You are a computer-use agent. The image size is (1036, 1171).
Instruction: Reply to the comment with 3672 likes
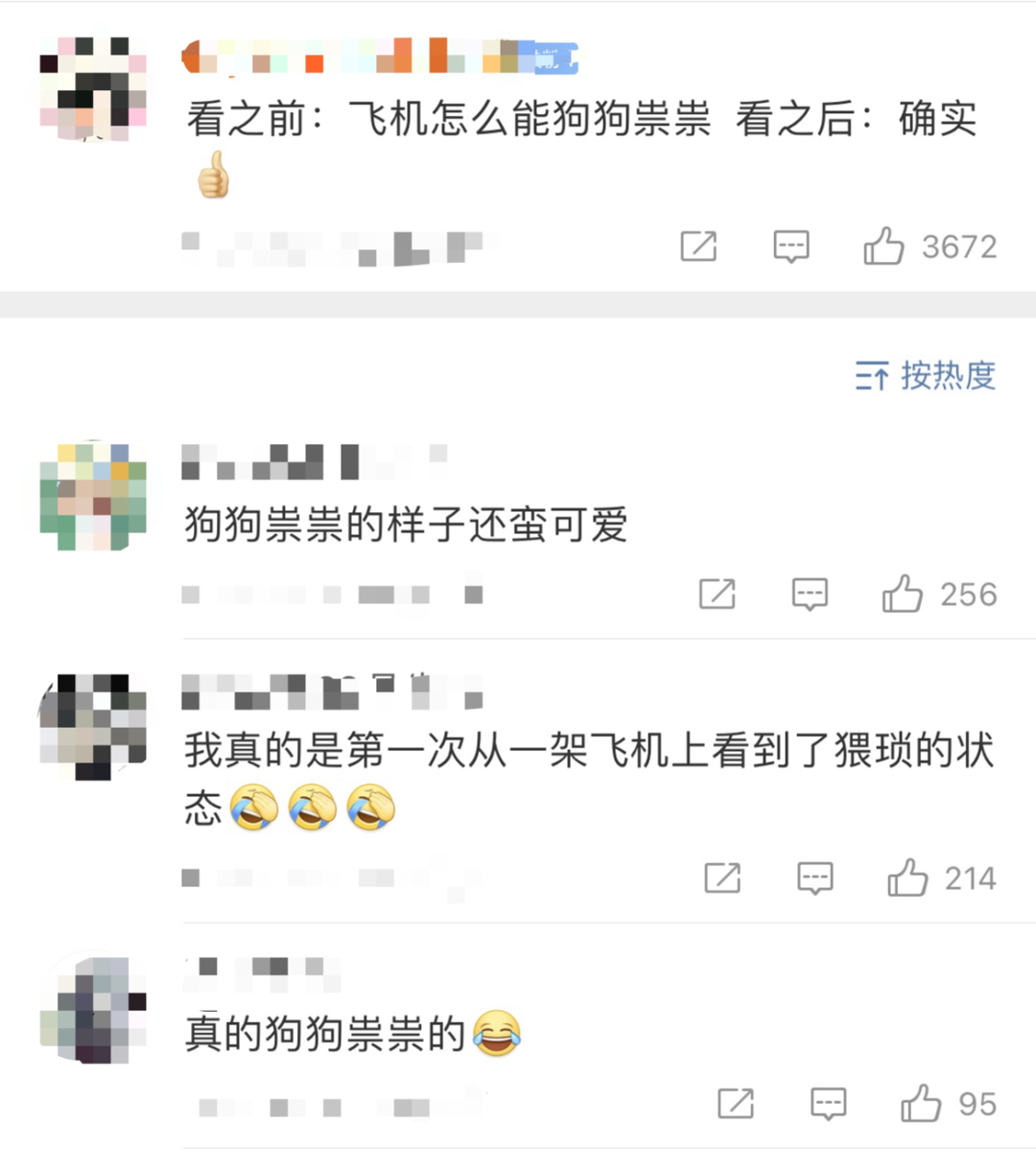click(x=791, y=246)
